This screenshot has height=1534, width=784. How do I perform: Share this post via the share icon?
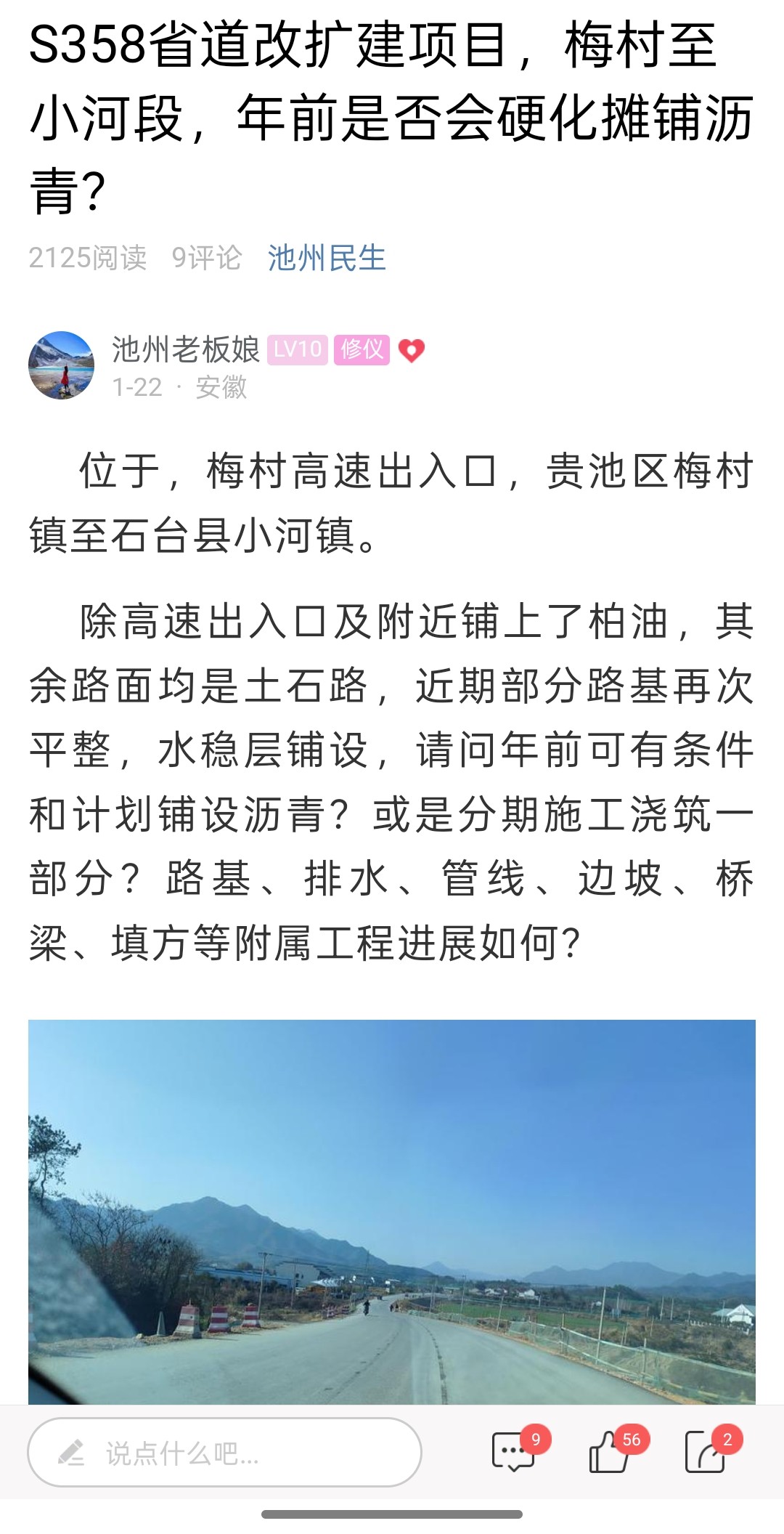[x=705, y=1453]
